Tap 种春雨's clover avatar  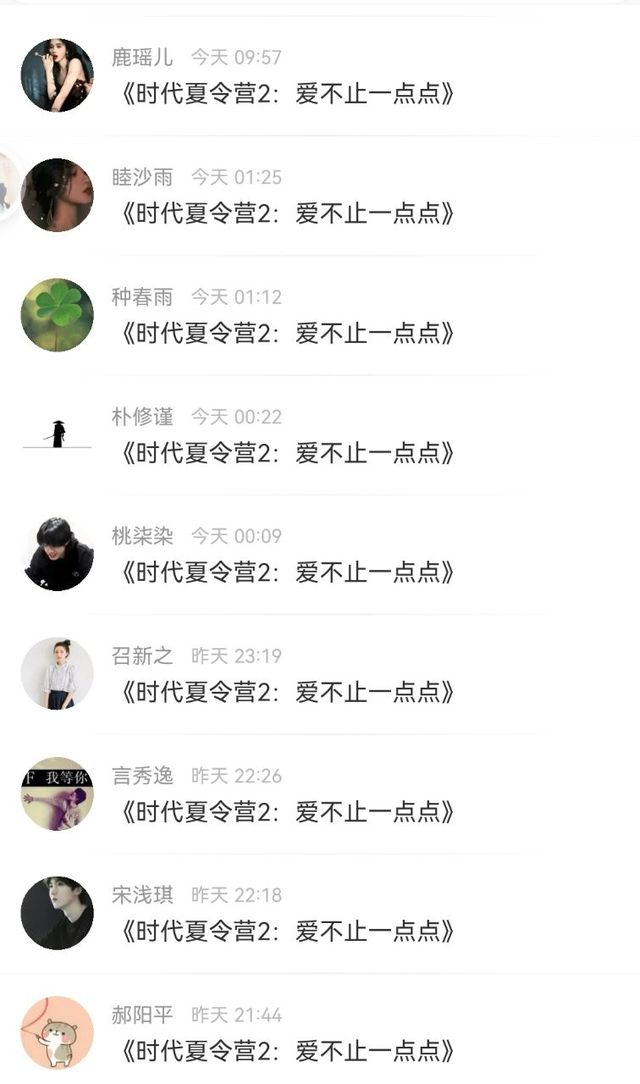(57, 315)
